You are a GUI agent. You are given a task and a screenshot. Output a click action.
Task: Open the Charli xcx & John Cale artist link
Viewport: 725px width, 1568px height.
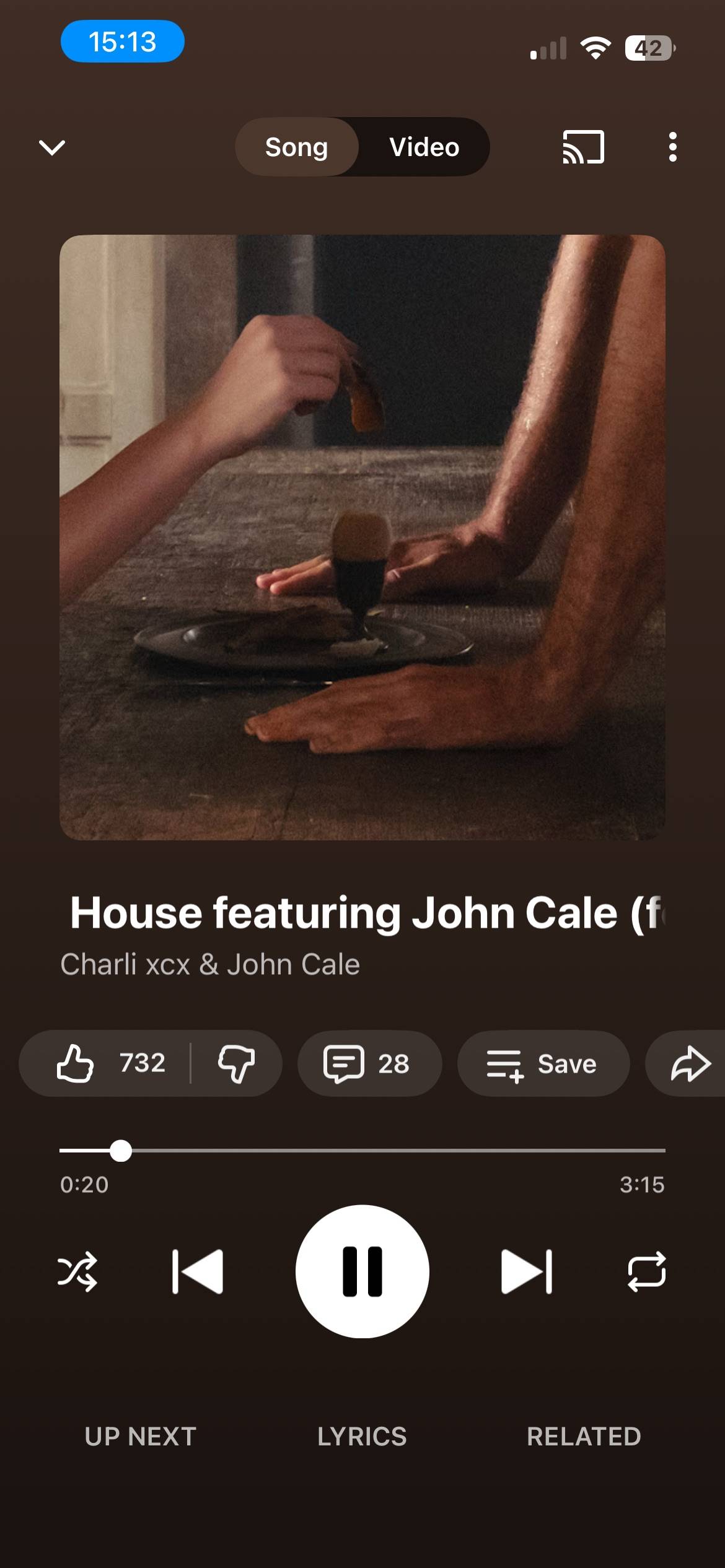tap(210, 964)
